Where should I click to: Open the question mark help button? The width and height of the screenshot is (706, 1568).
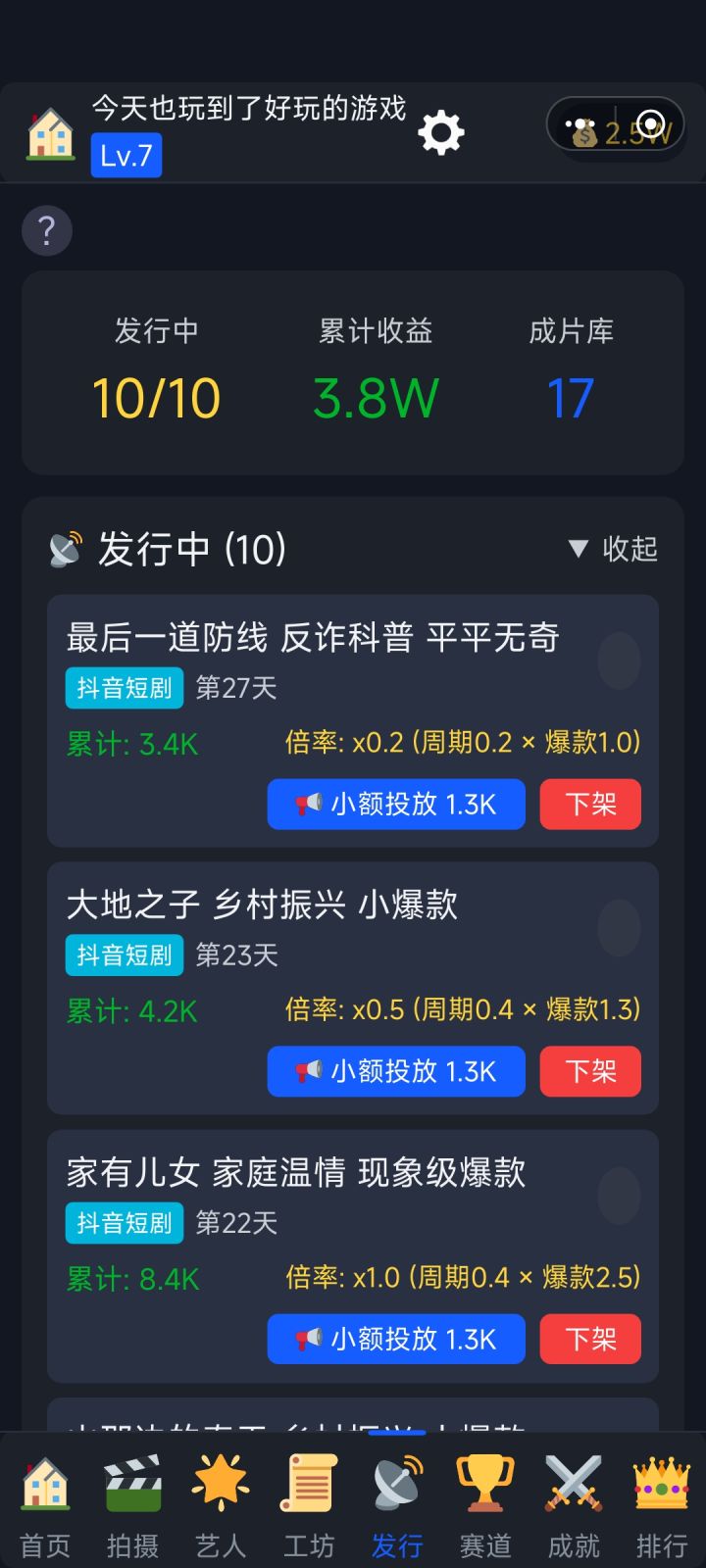pos(47,231)
